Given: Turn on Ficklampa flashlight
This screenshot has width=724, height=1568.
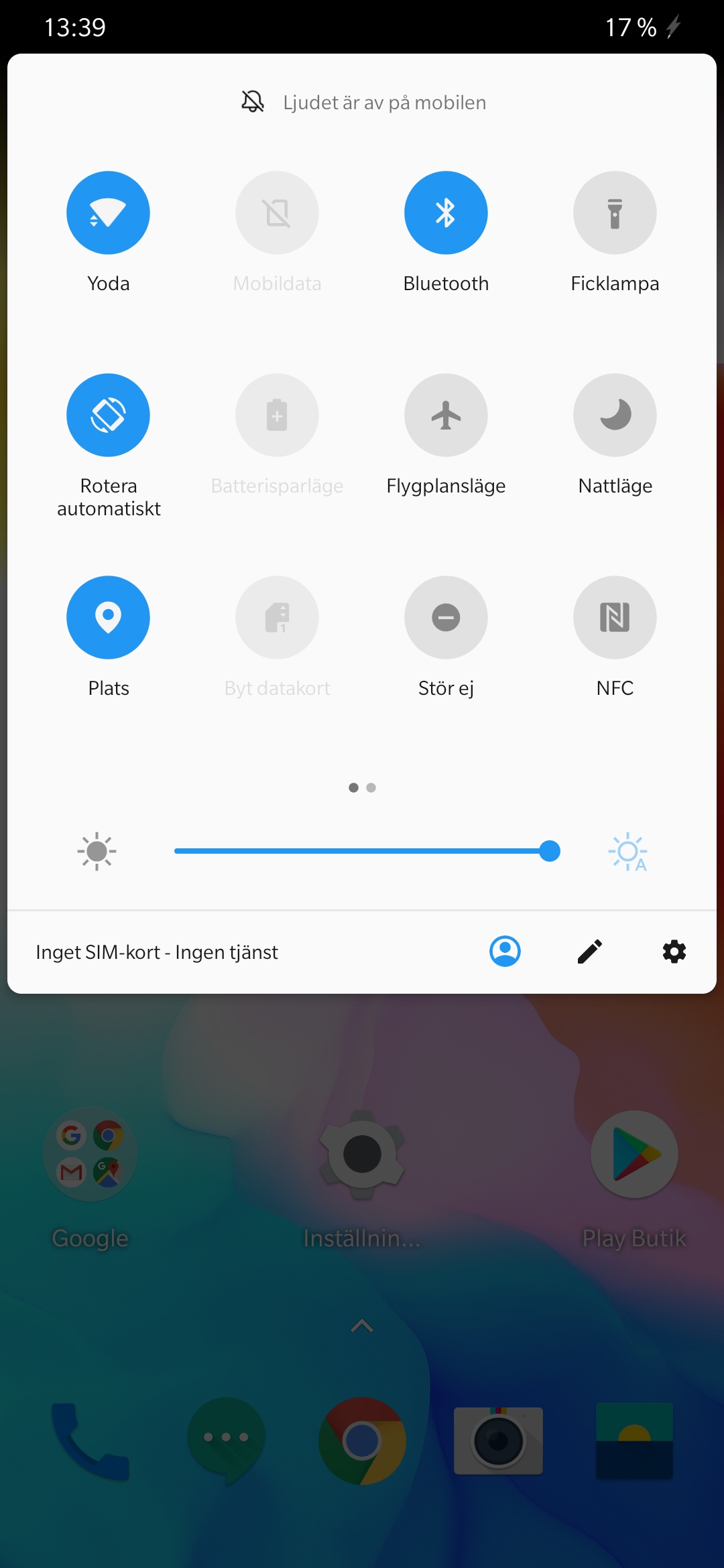Looking at the screenshot, I should pos(615,213).
